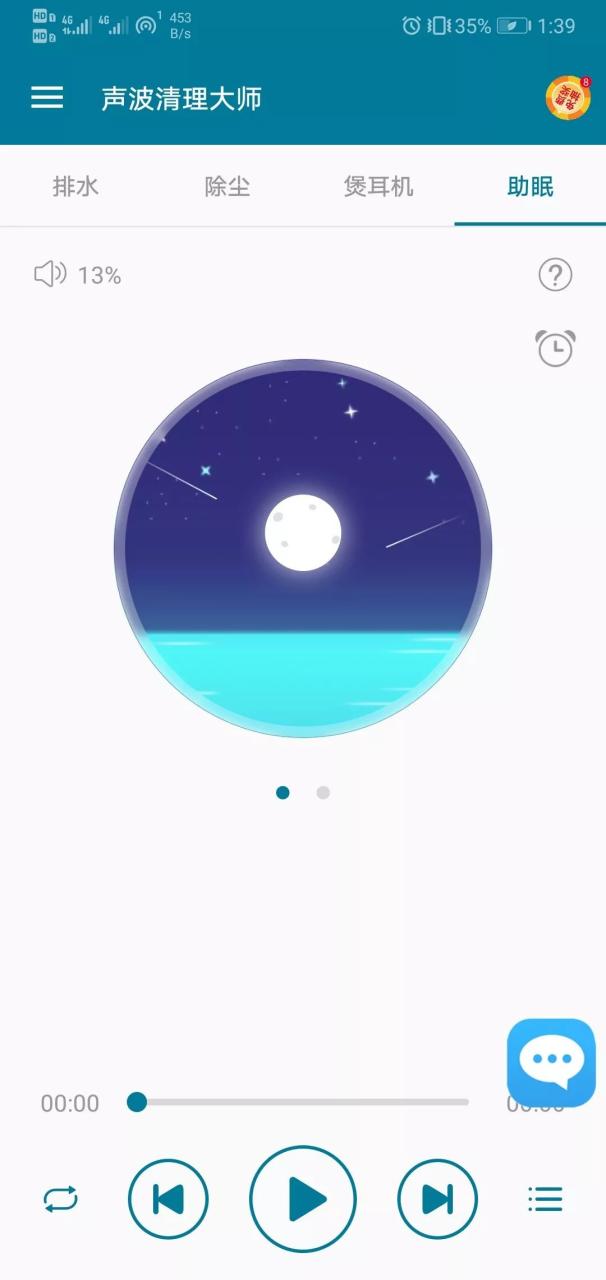
Task: Tap the moonlit night cover art
Action: pyautogui.click(x=303, y=548)
